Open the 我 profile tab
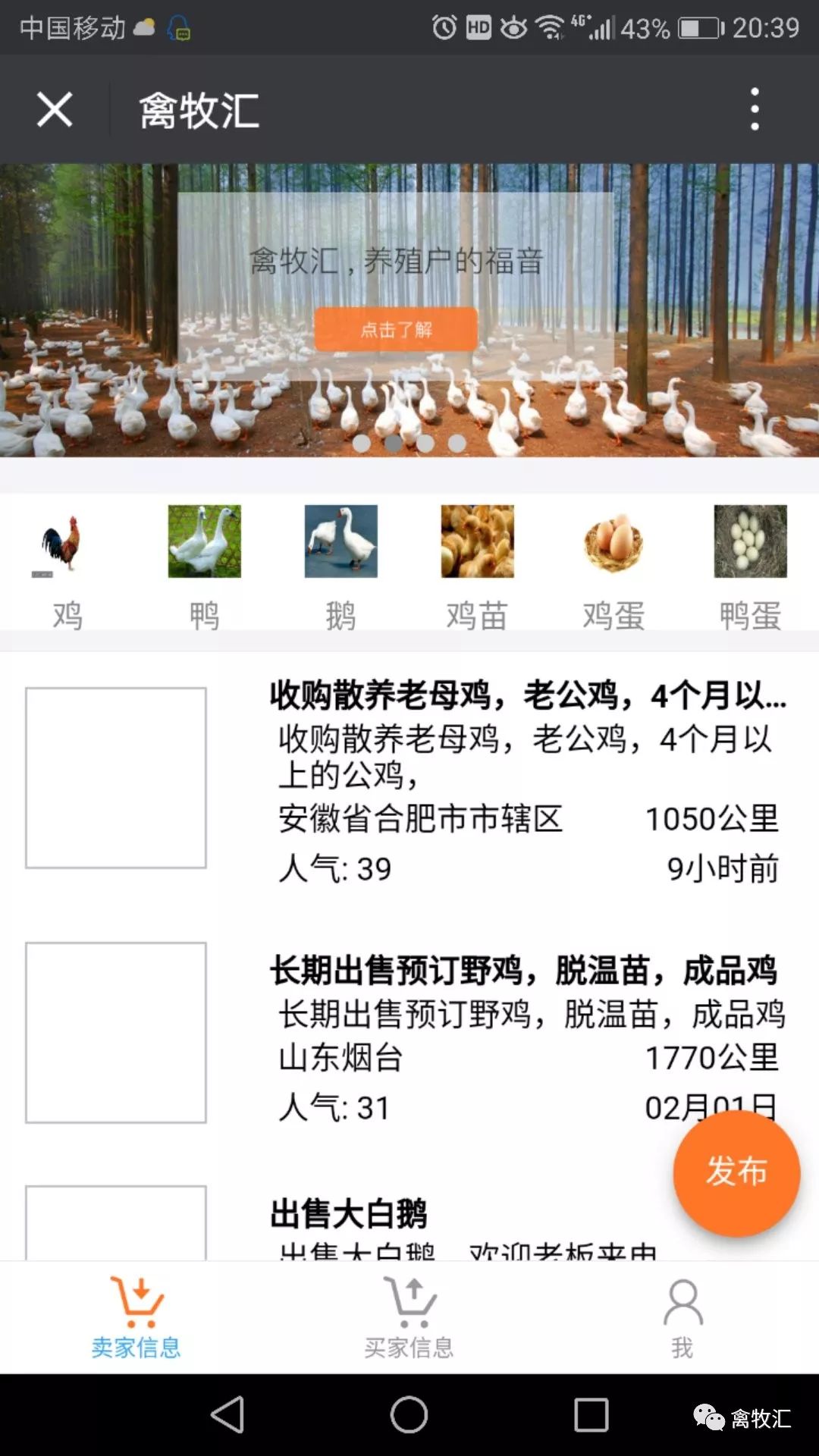Viewport: 819px width, 1456px height. tap(682, 1319)
